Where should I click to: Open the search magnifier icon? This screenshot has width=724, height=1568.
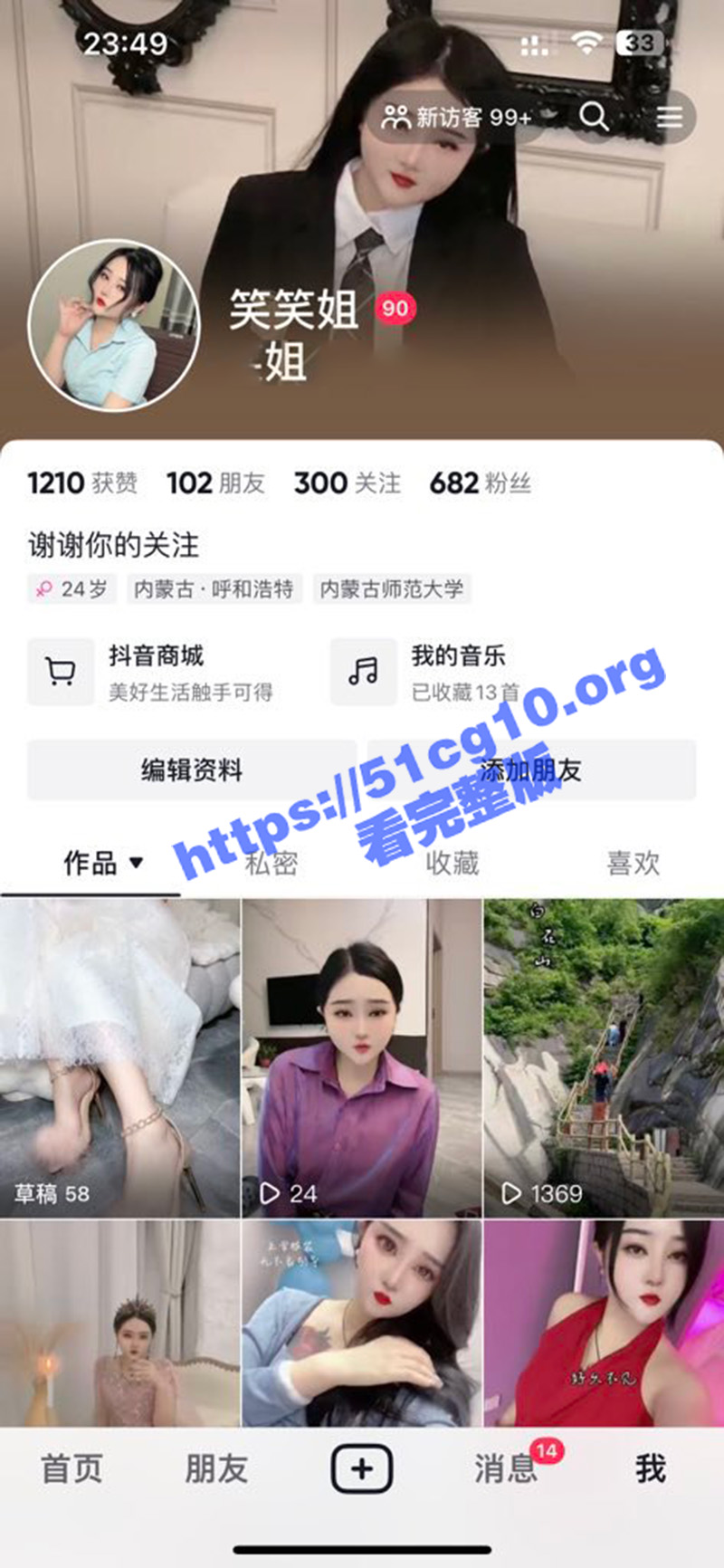coord(594,116)
